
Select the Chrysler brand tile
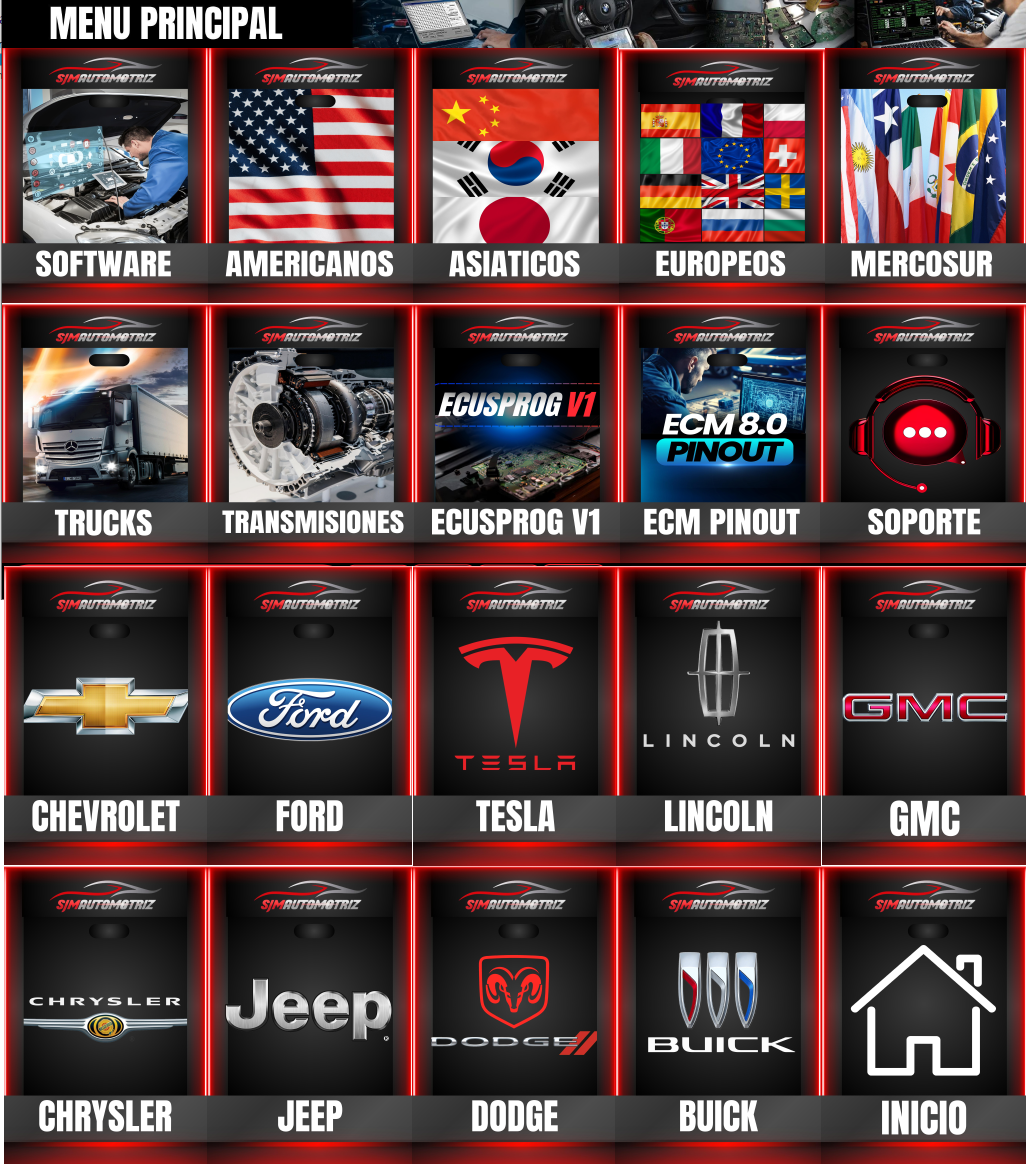coord(105,1010)
